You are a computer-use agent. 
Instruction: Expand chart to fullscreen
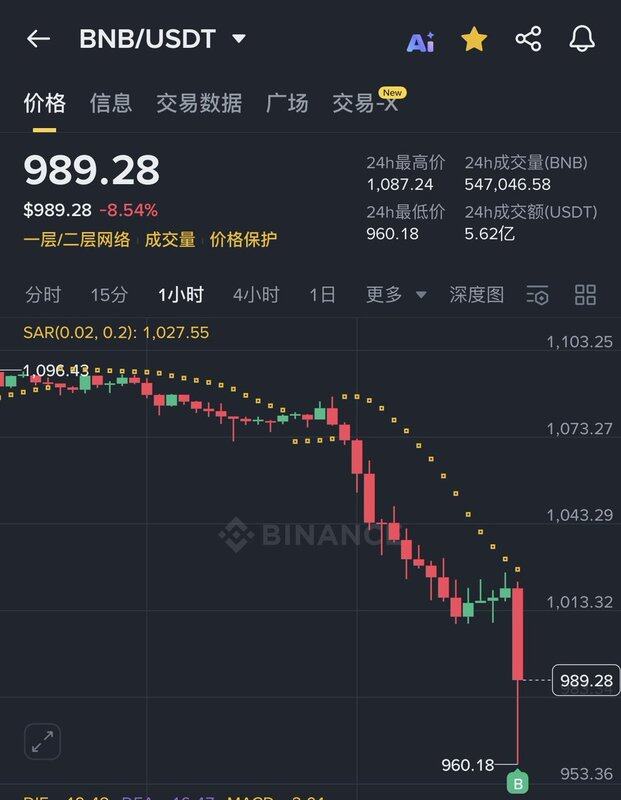click(x=43, y=741)
